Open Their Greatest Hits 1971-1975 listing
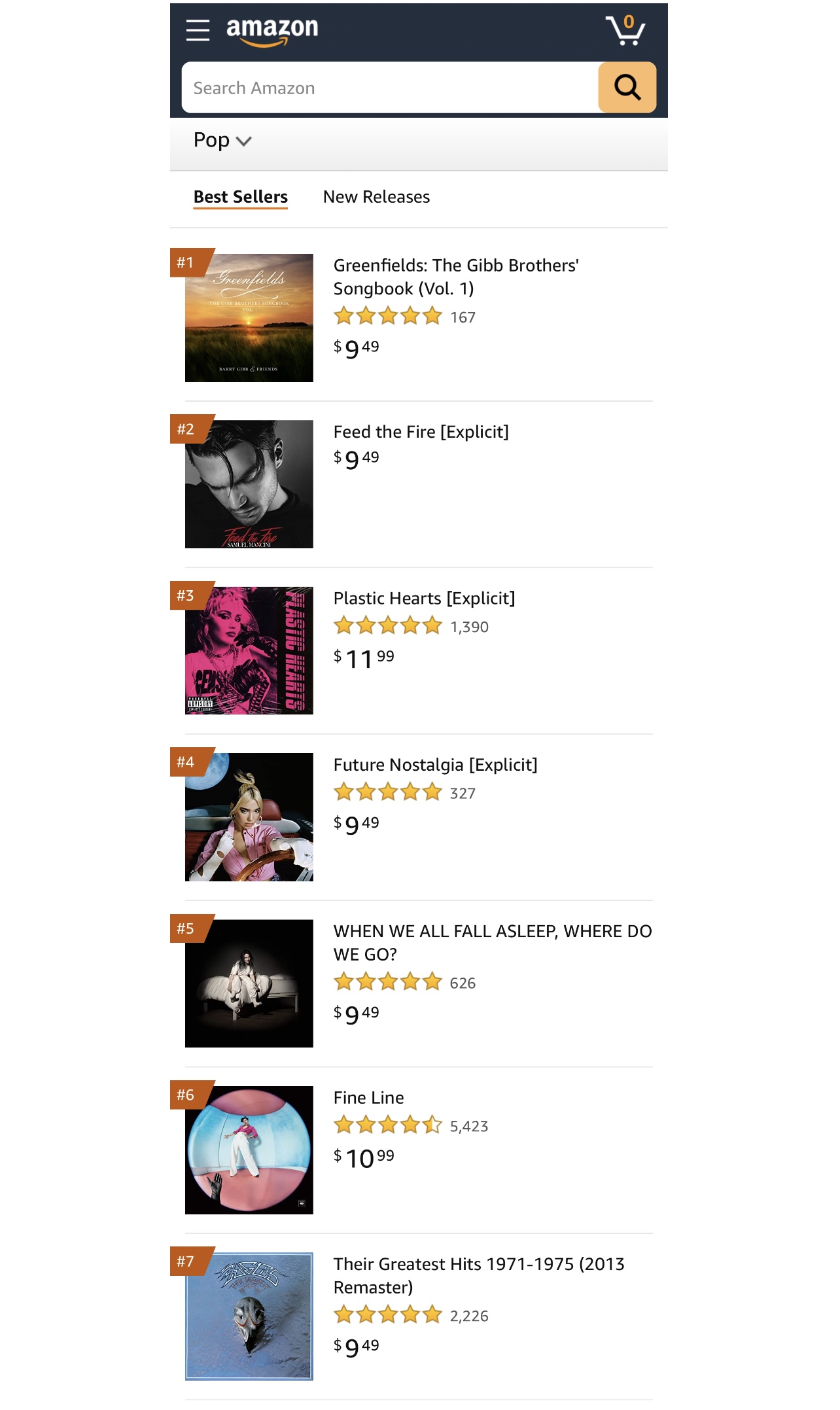 478,1275
